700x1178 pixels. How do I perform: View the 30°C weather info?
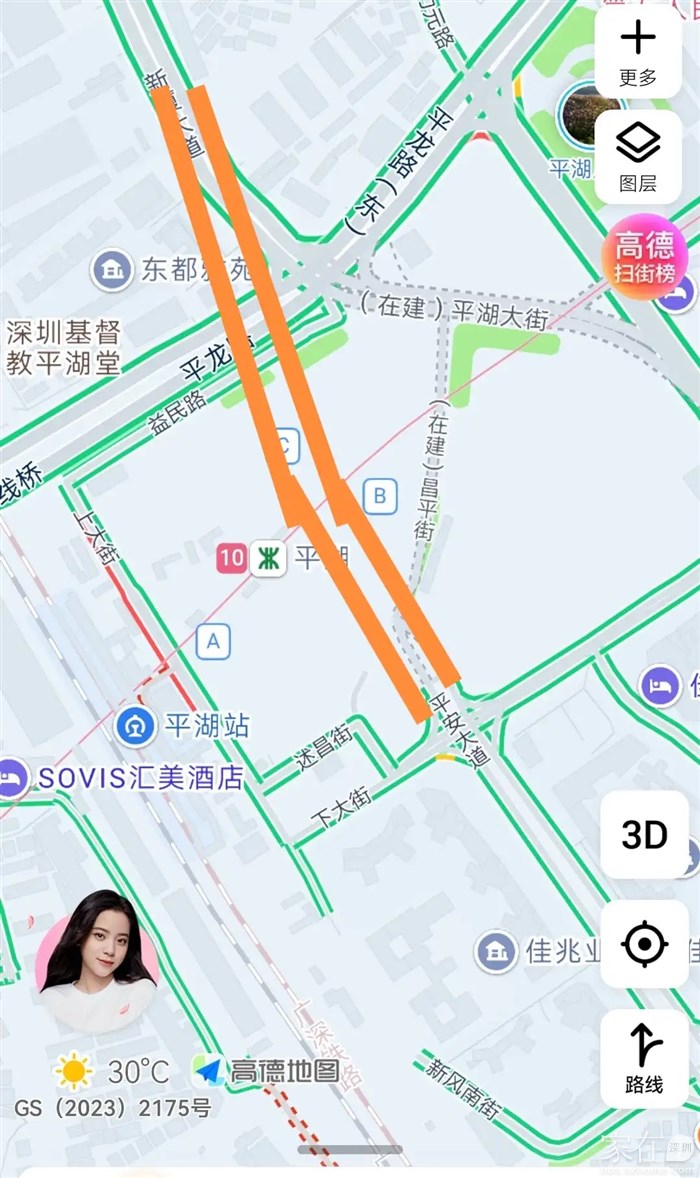click(x=113, y=1072)
